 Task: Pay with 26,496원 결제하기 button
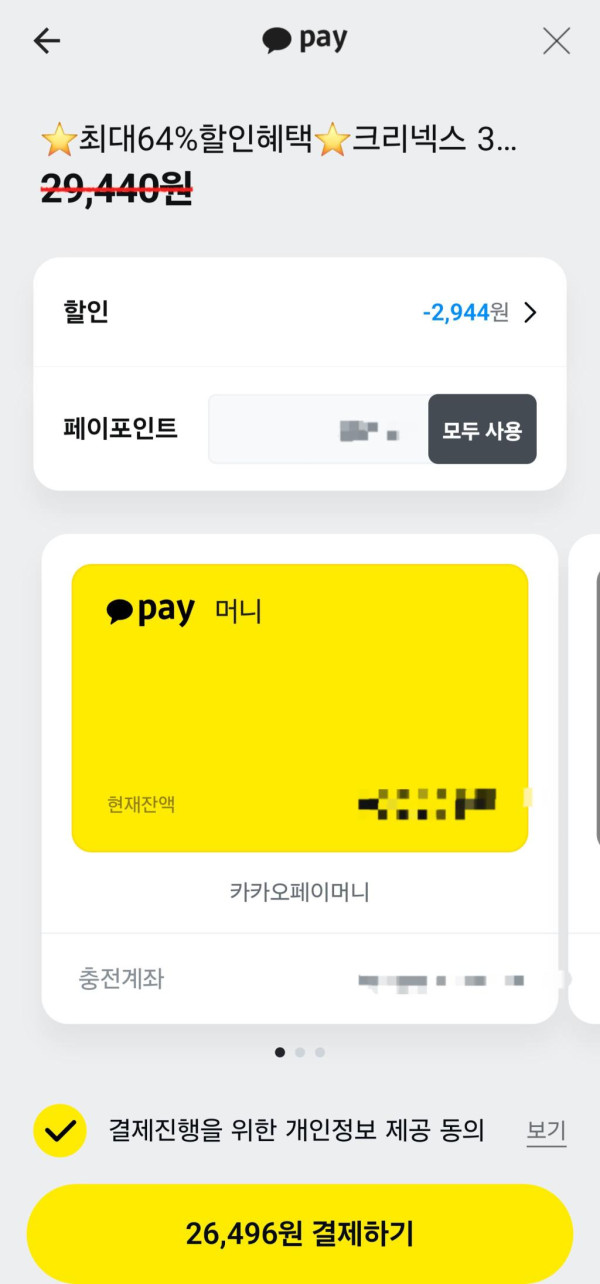tap(300, 1234)
